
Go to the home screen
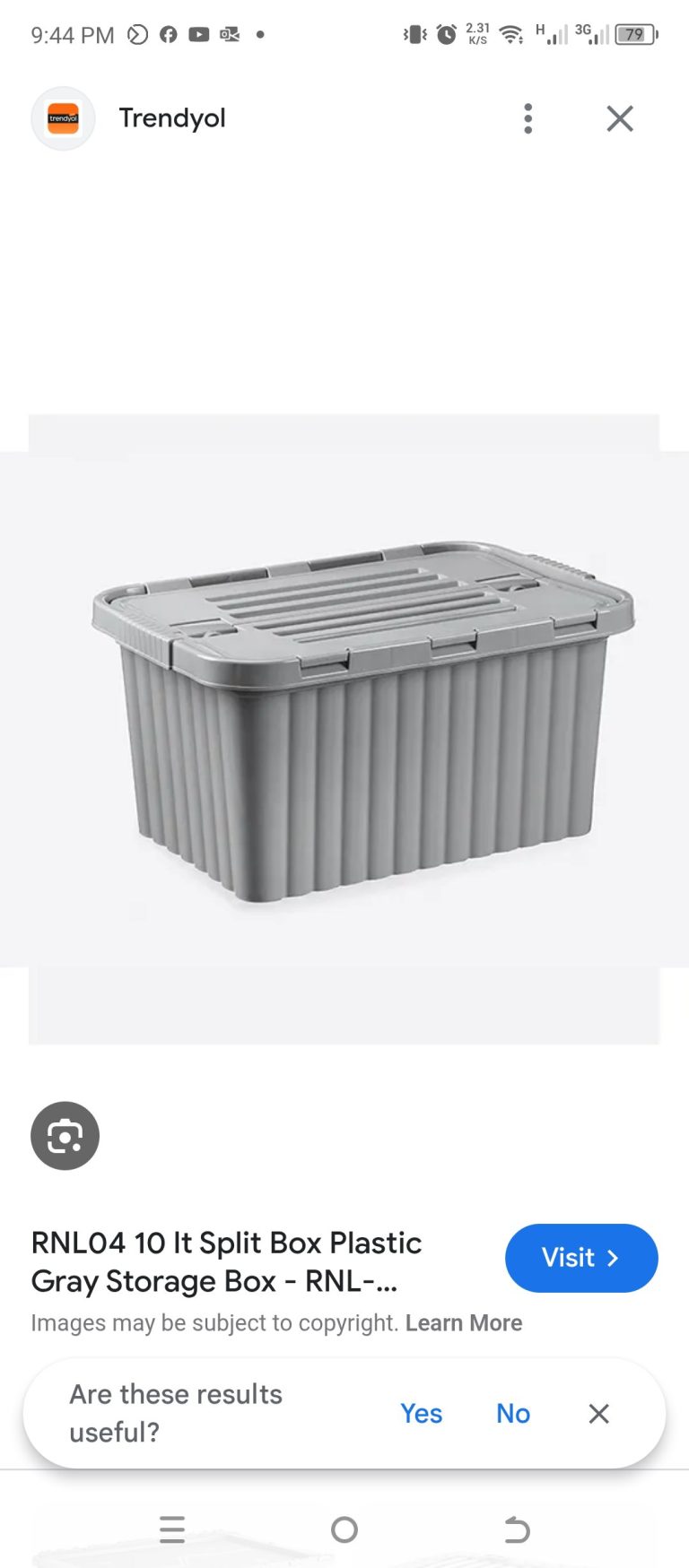pos(344,1529)
